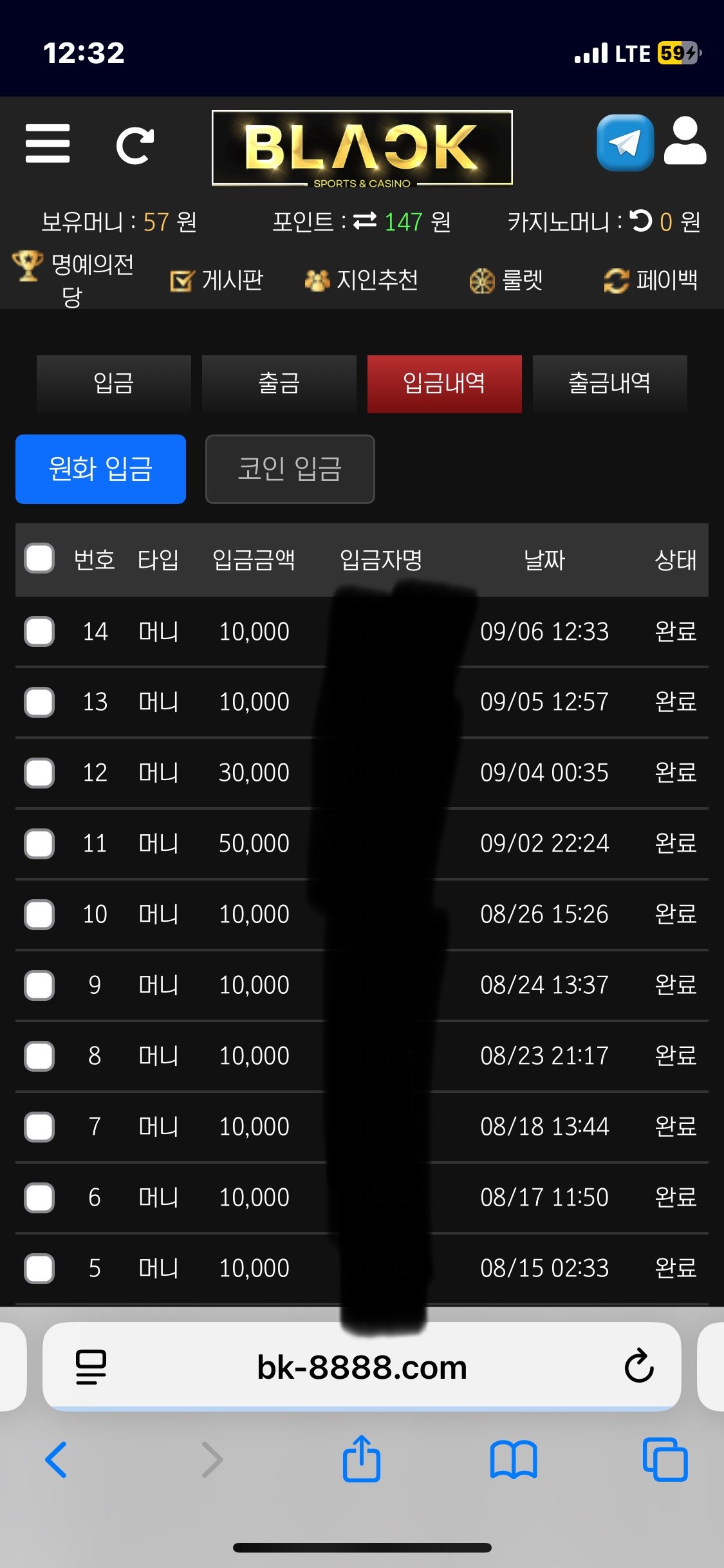Open the user profile icon
Viewport: 724px width, 1568px height.
click(685, 142)
